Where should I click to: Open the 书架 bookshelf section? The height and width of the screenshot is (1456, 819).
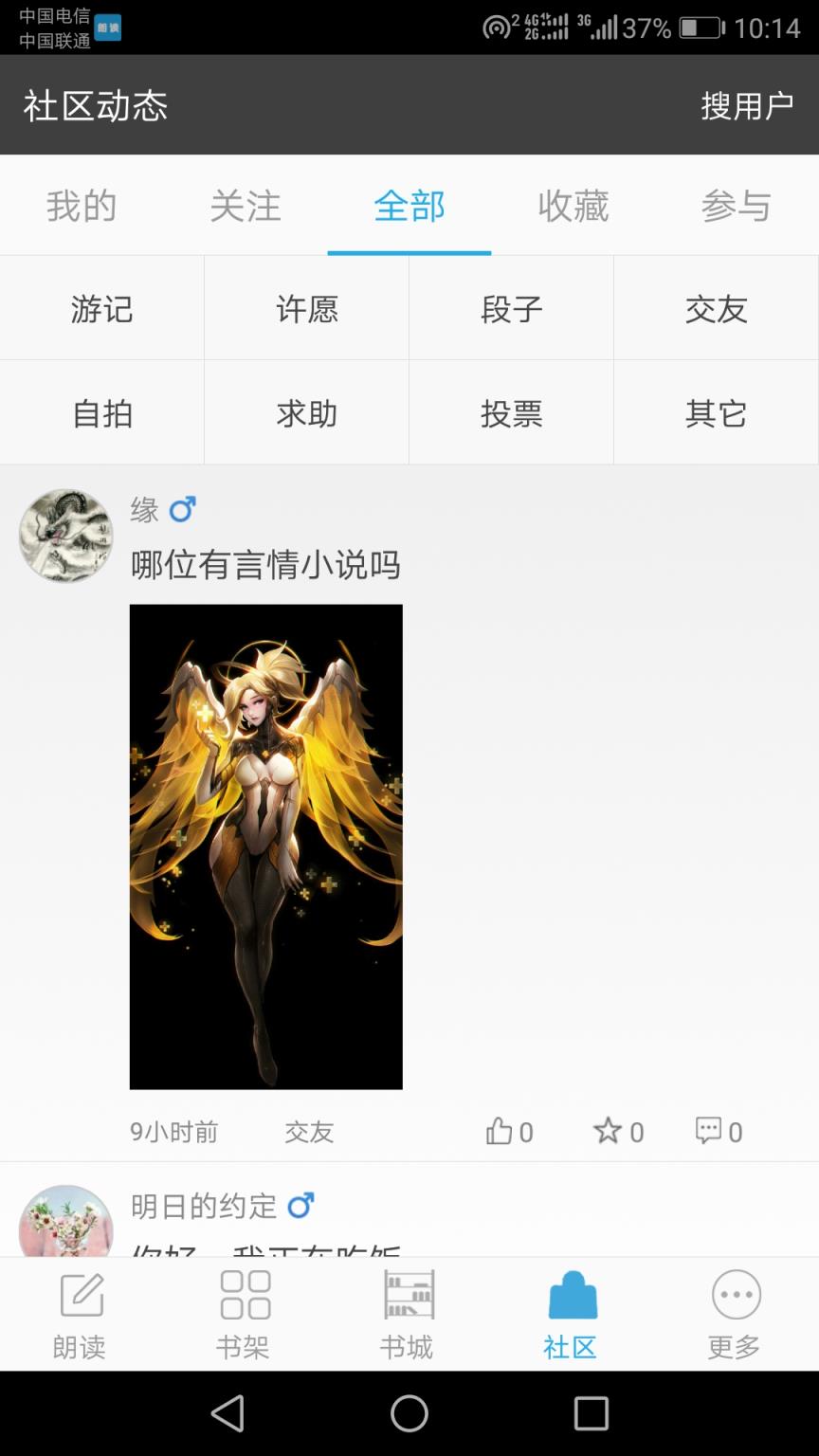[x=246, y=1313]
